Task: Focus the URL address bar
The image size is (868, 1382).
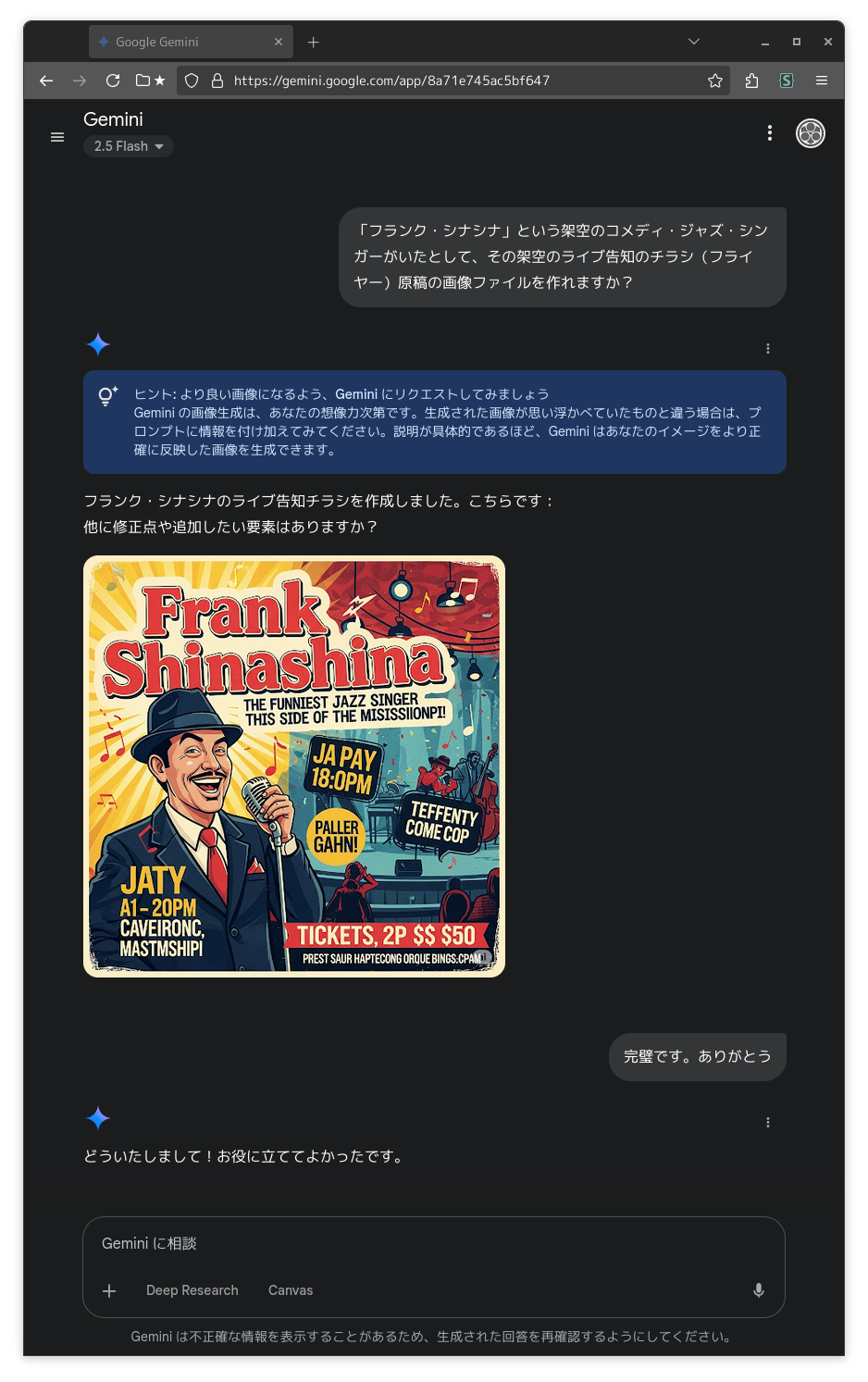Action: (x=444, y=81)
